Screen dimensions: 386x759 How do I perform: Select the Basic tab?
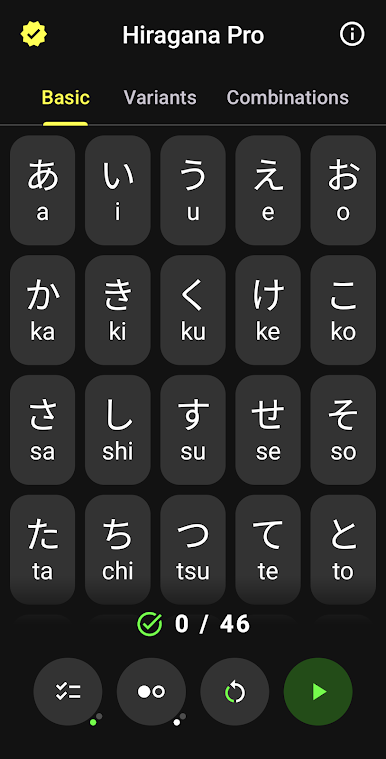[65, 97]
